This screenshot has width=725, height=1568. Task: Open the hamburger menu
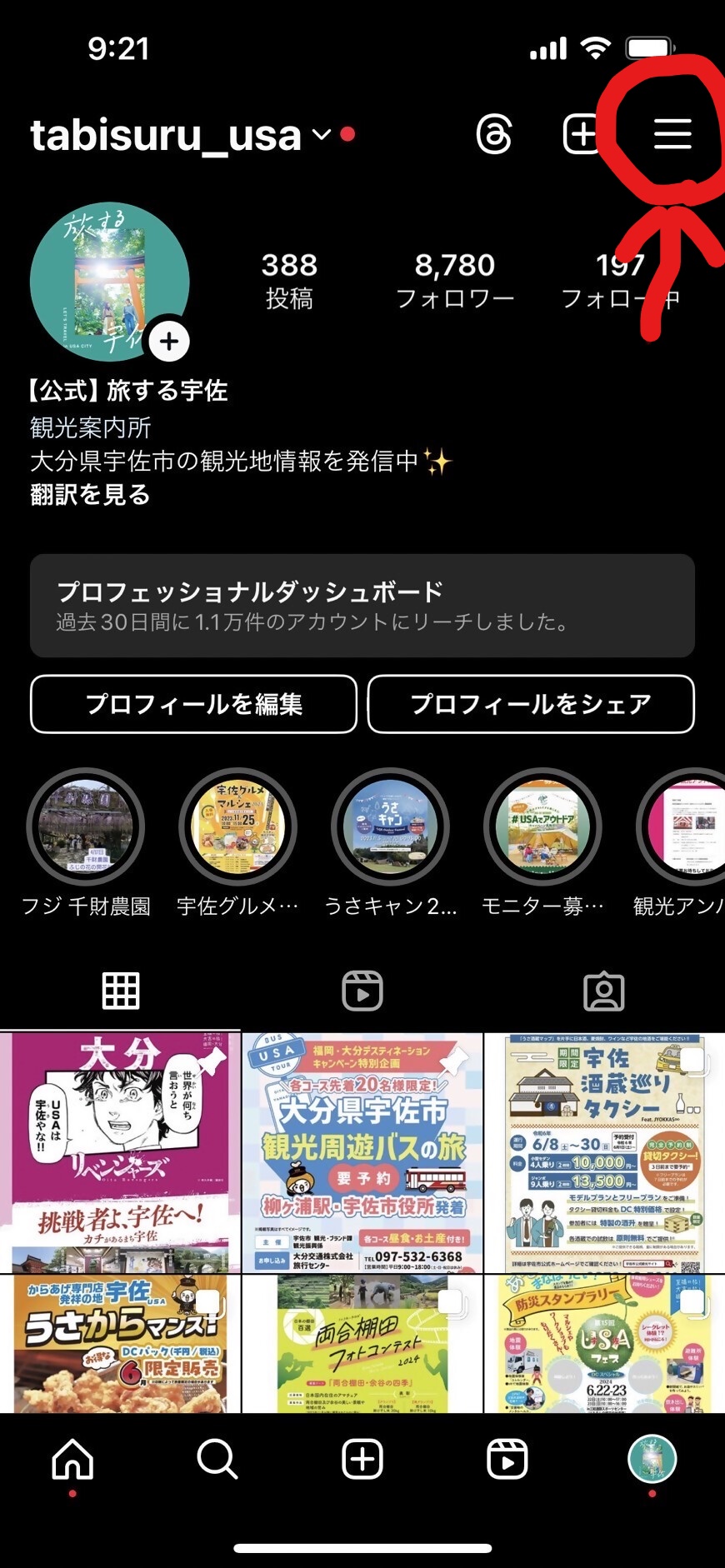coord(672,133)
